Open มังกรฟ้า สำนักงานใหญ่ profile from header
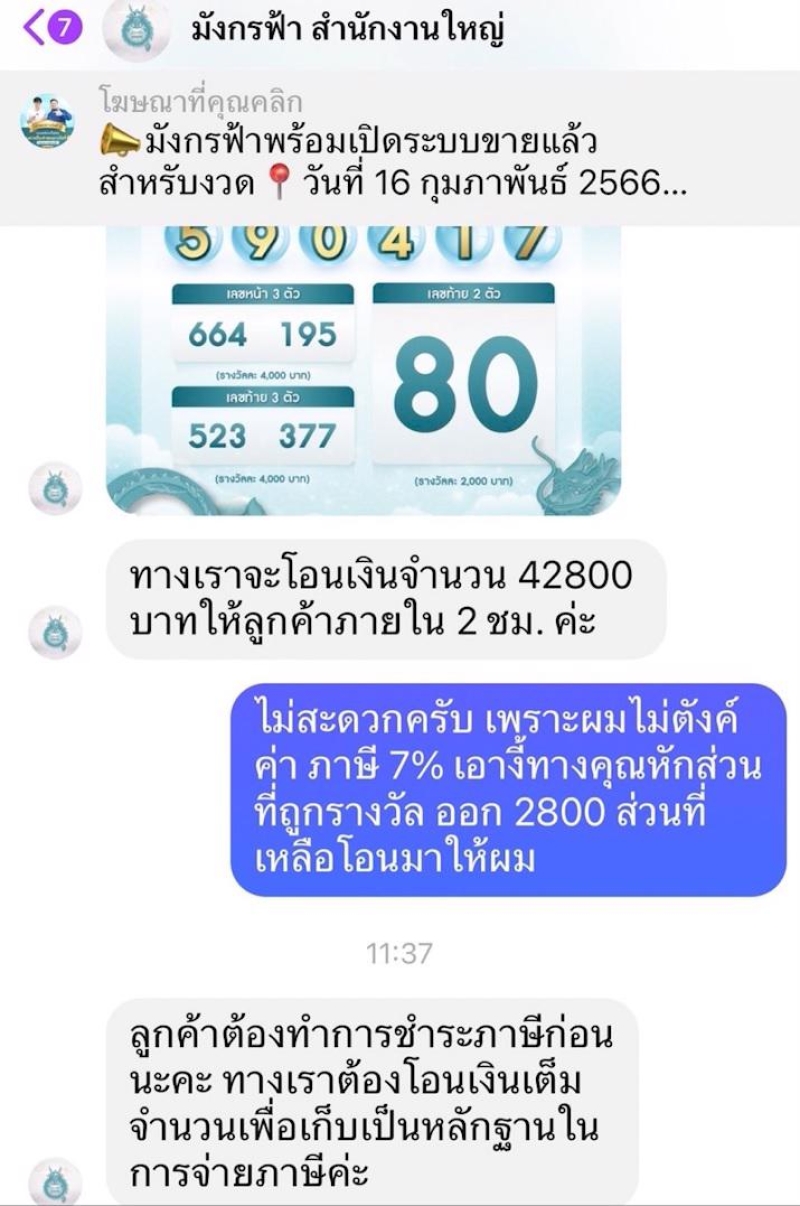The image size is (800, 1206). pos(346,30)
